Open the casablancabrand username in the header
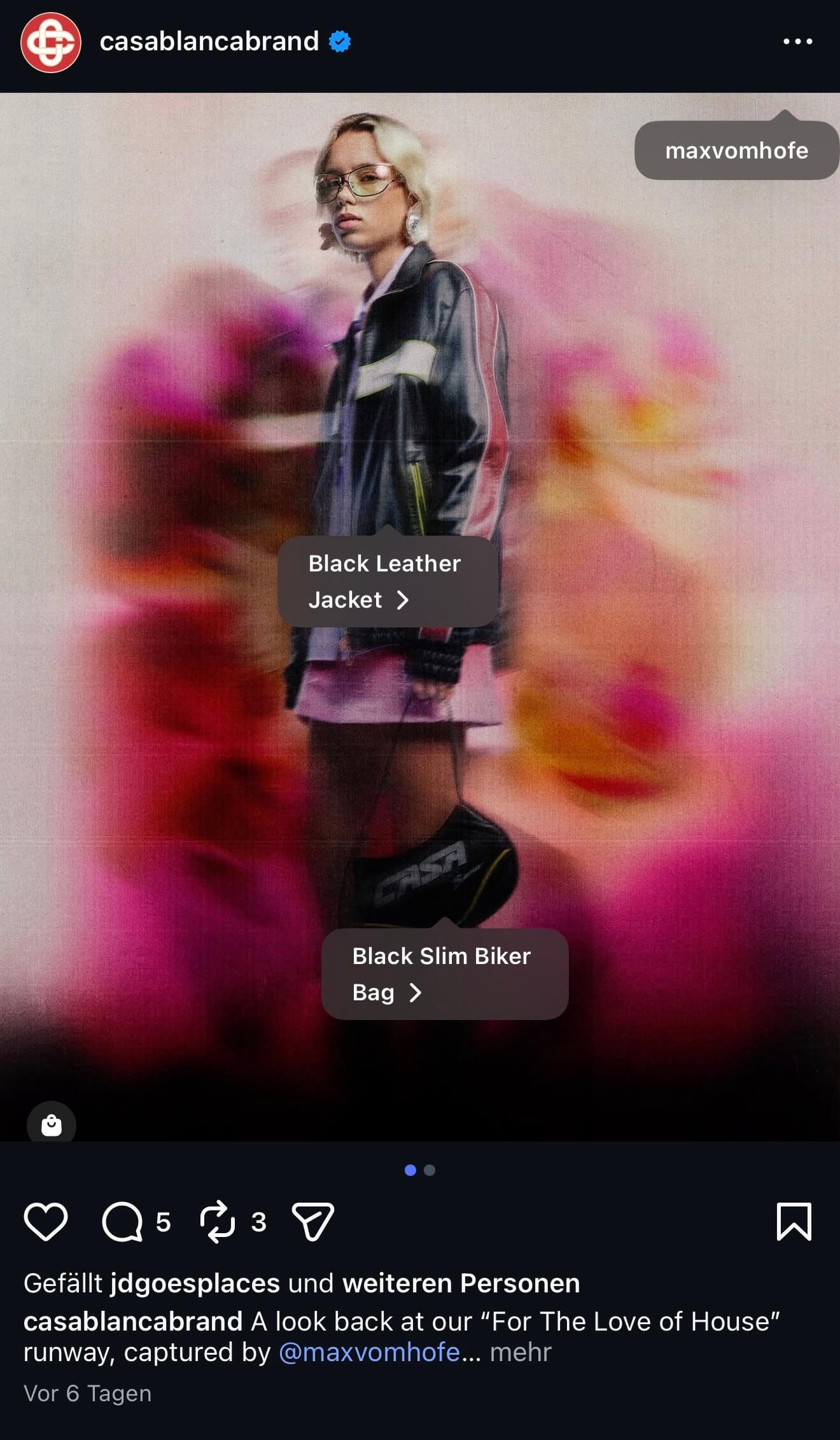This screenshot has width=840, height=1440. click(x=209, y=42)
